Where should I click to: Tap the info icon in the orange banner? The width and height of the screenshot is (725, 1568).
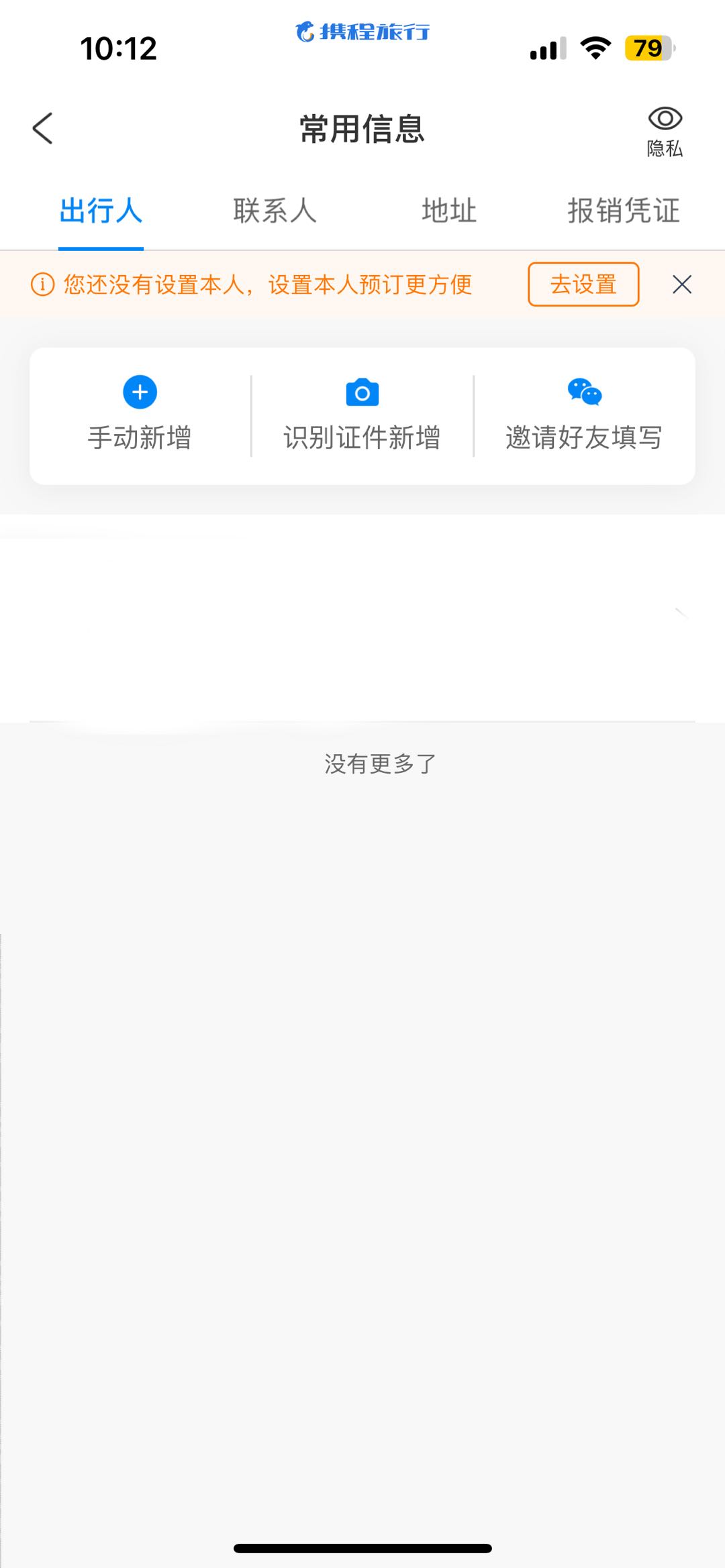pyautogui.click(x=42, y=285)
